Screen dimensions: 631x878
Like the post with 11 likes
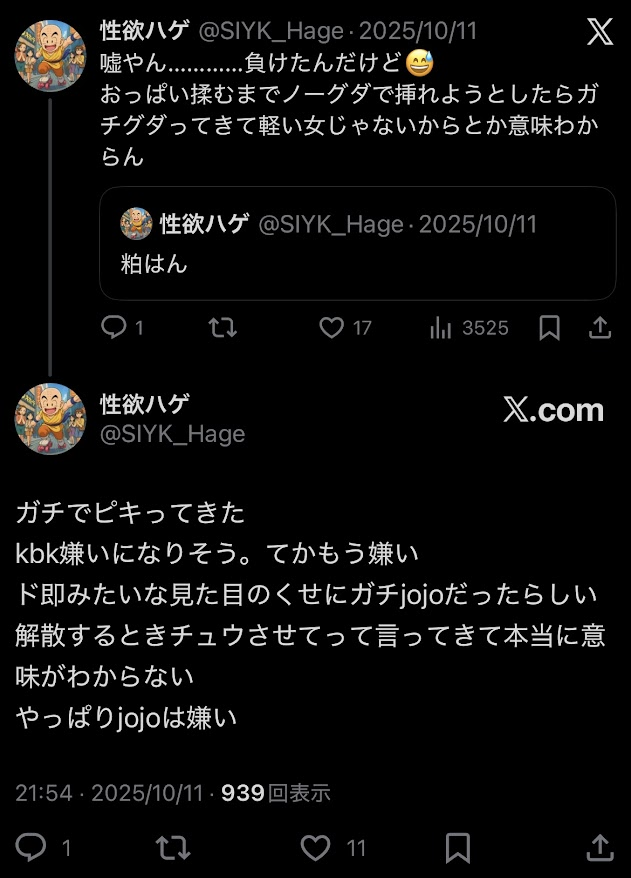316,848
